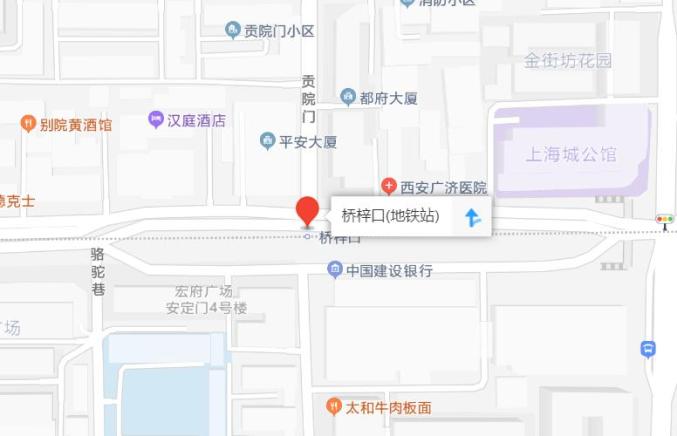Select the 平安大厦 marker
This screenshot has height=436, width=677.
(x=268, y=140)
